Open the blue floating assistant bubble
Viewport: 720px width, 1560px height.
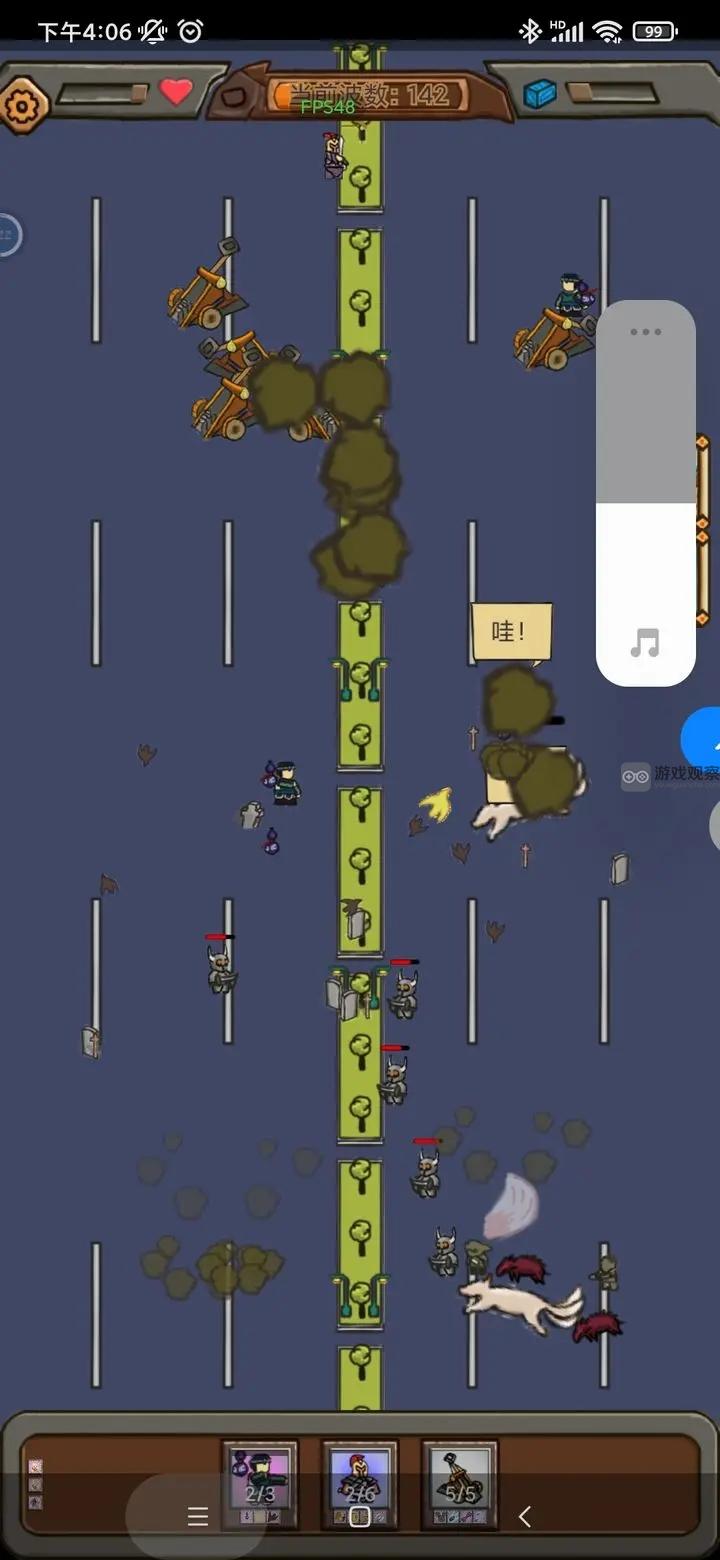coord(704,740)
